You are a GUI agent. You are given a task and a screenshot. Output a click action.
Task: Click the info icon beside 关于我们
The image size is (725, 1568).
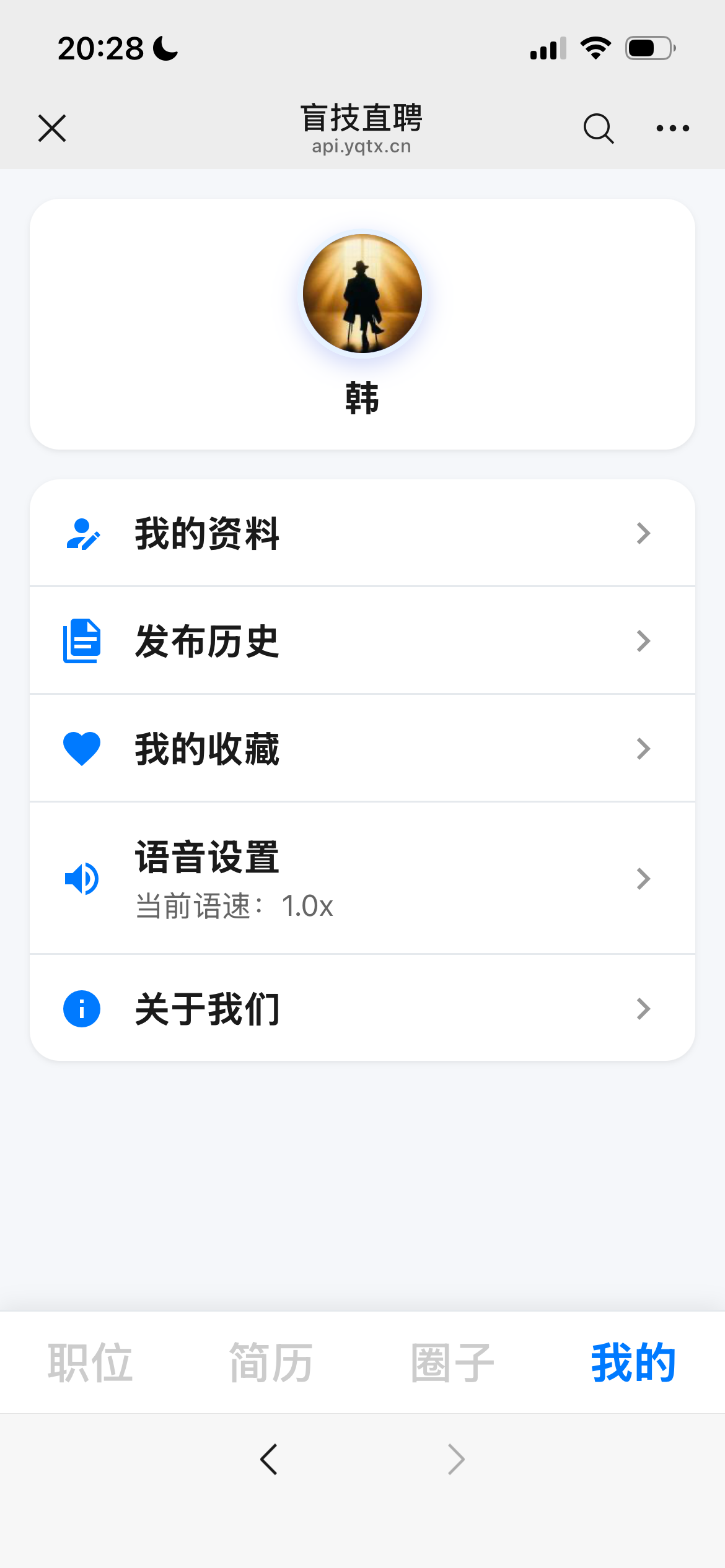tap(81, 1008)
